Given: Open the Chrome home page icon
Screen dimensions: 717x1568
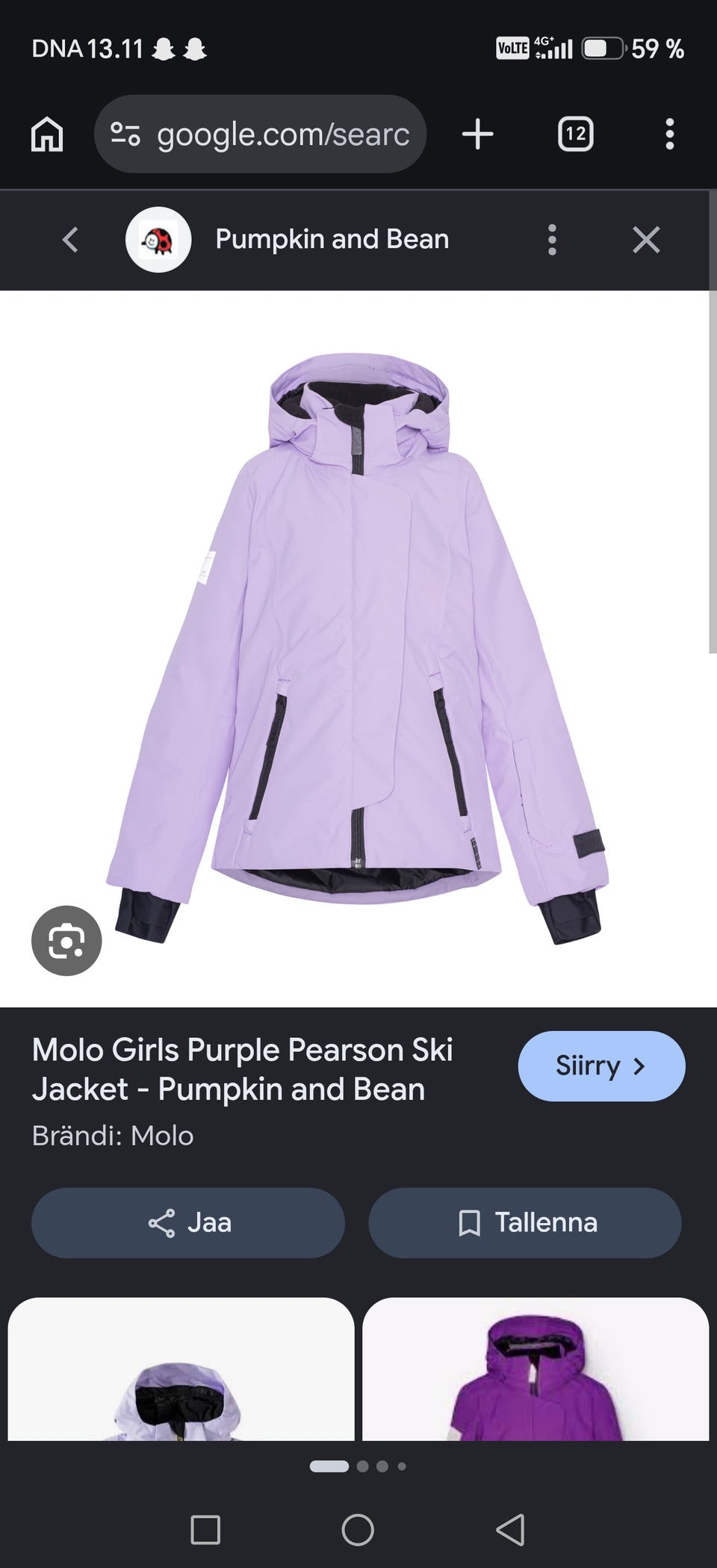Looking at the screenshot, I should tap(47, 134).
